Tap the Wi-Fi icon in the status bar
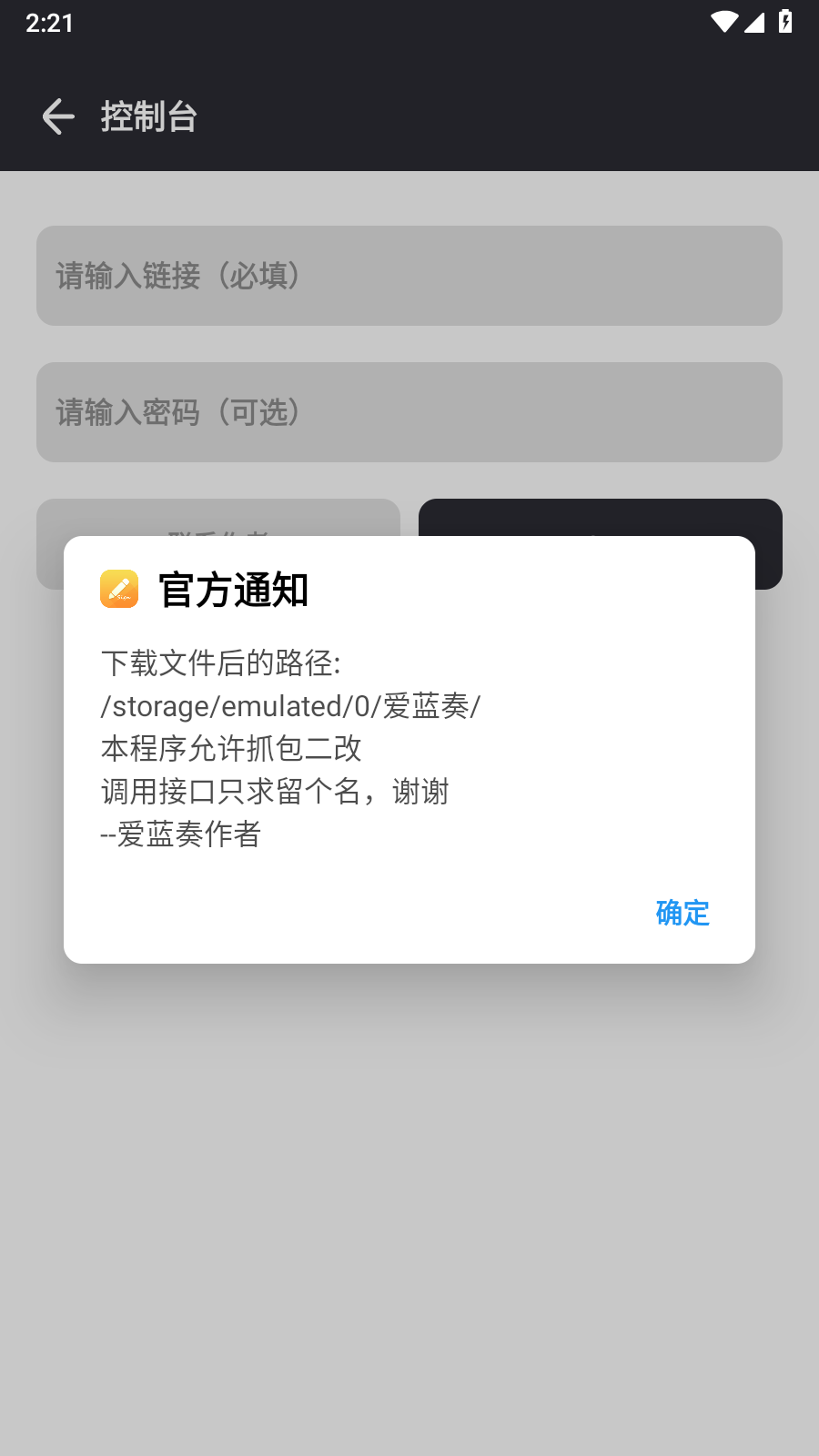The image size is (819, 1456). click(723, 23)
